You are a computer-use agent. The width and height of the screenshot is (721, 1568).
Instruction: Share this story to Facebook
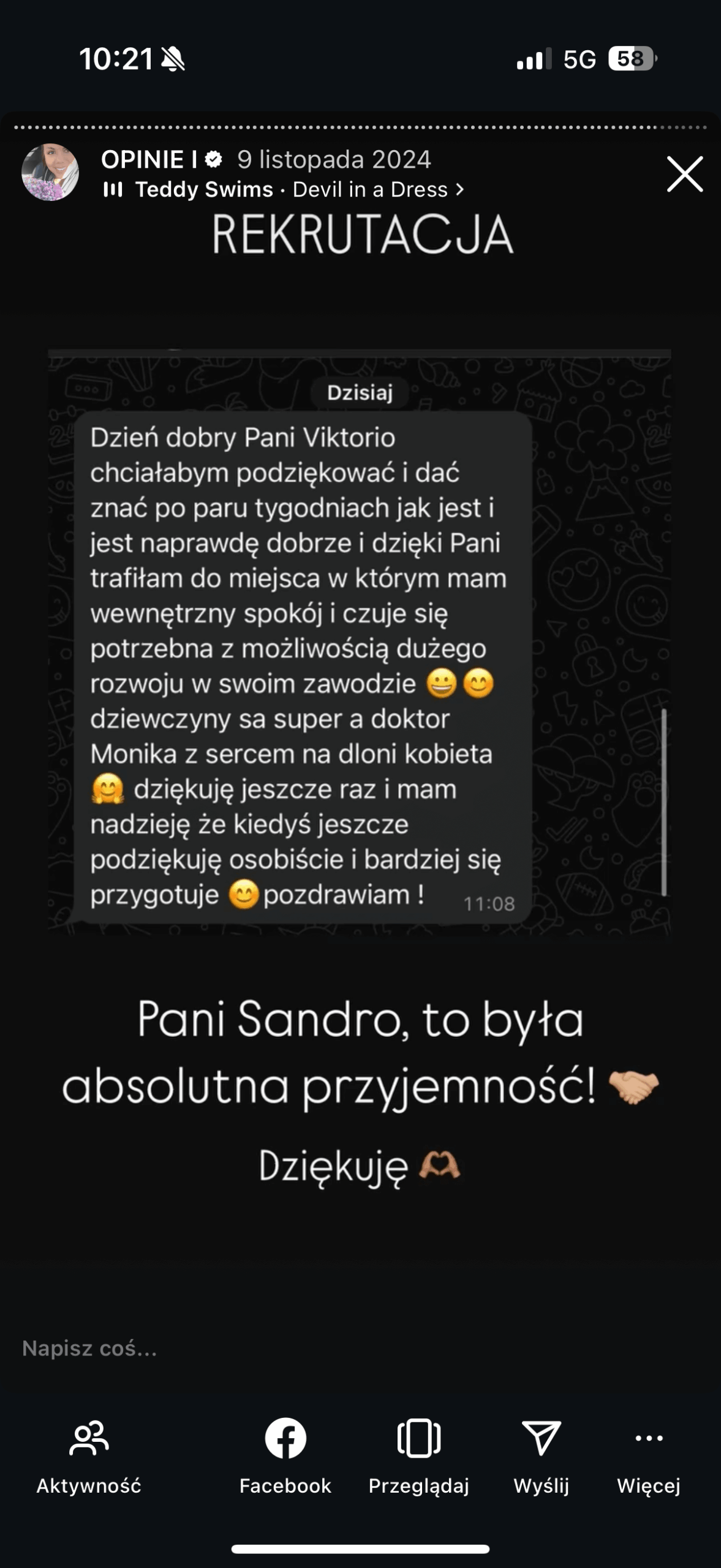pyautogui.click(x=285, y=1455)
